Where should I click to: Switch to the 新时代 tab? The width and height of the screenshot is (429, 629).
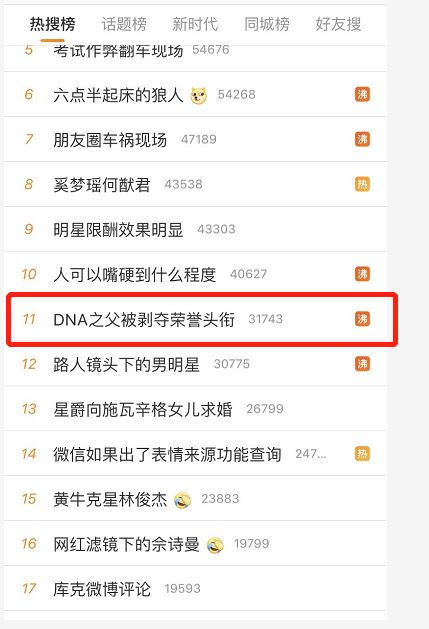[x=195, y=24]
